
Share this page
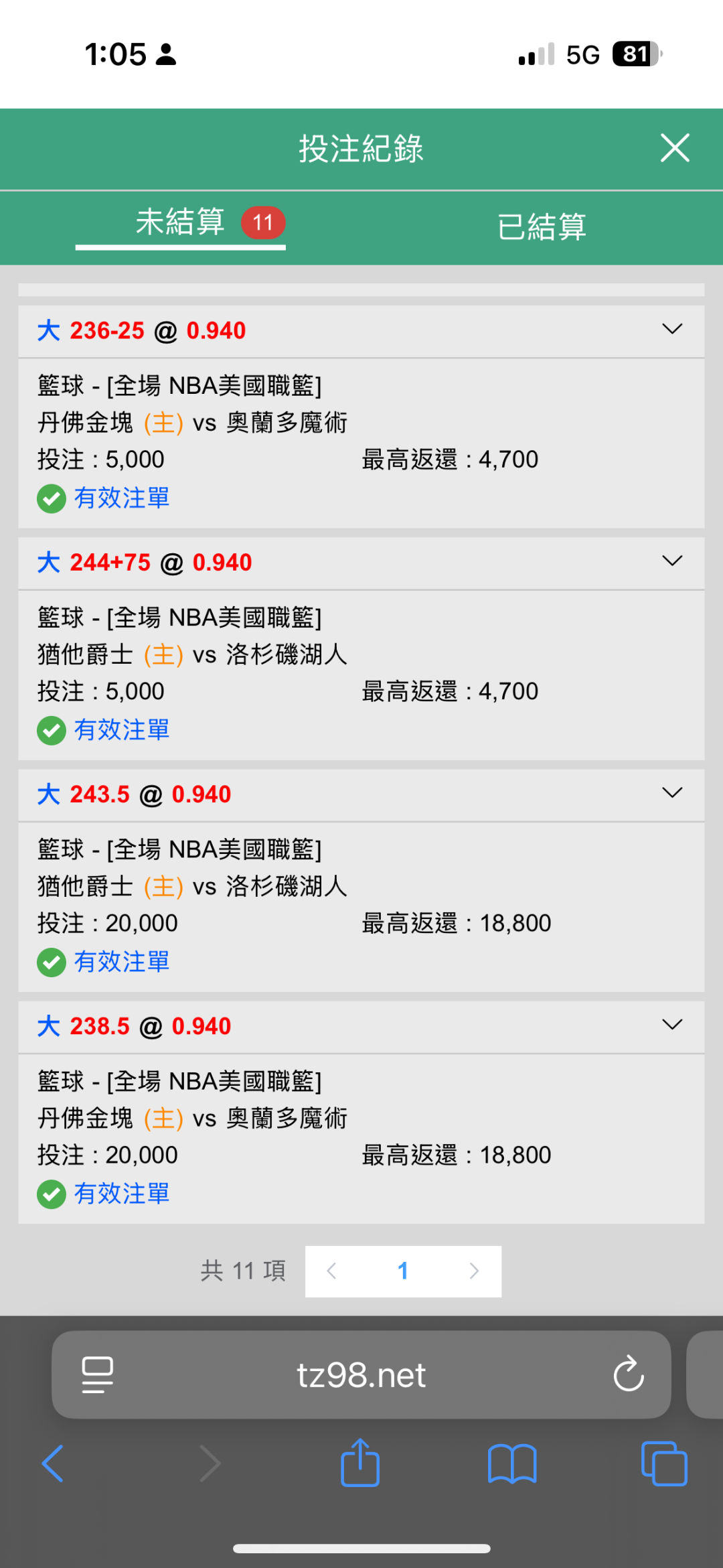[360, 1464]
